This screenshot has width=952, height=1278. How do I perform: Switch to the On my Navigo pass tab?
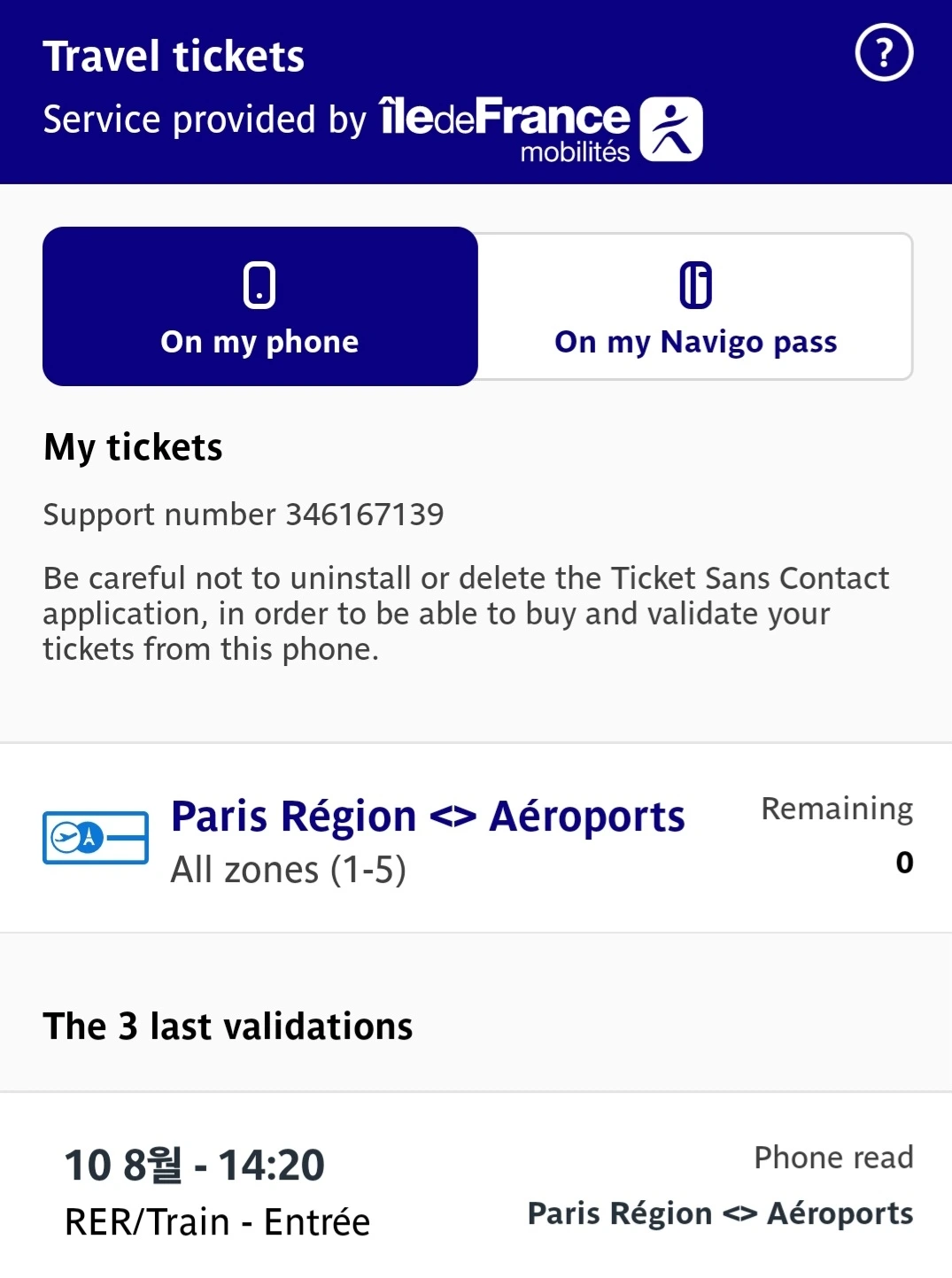[695, 306]
